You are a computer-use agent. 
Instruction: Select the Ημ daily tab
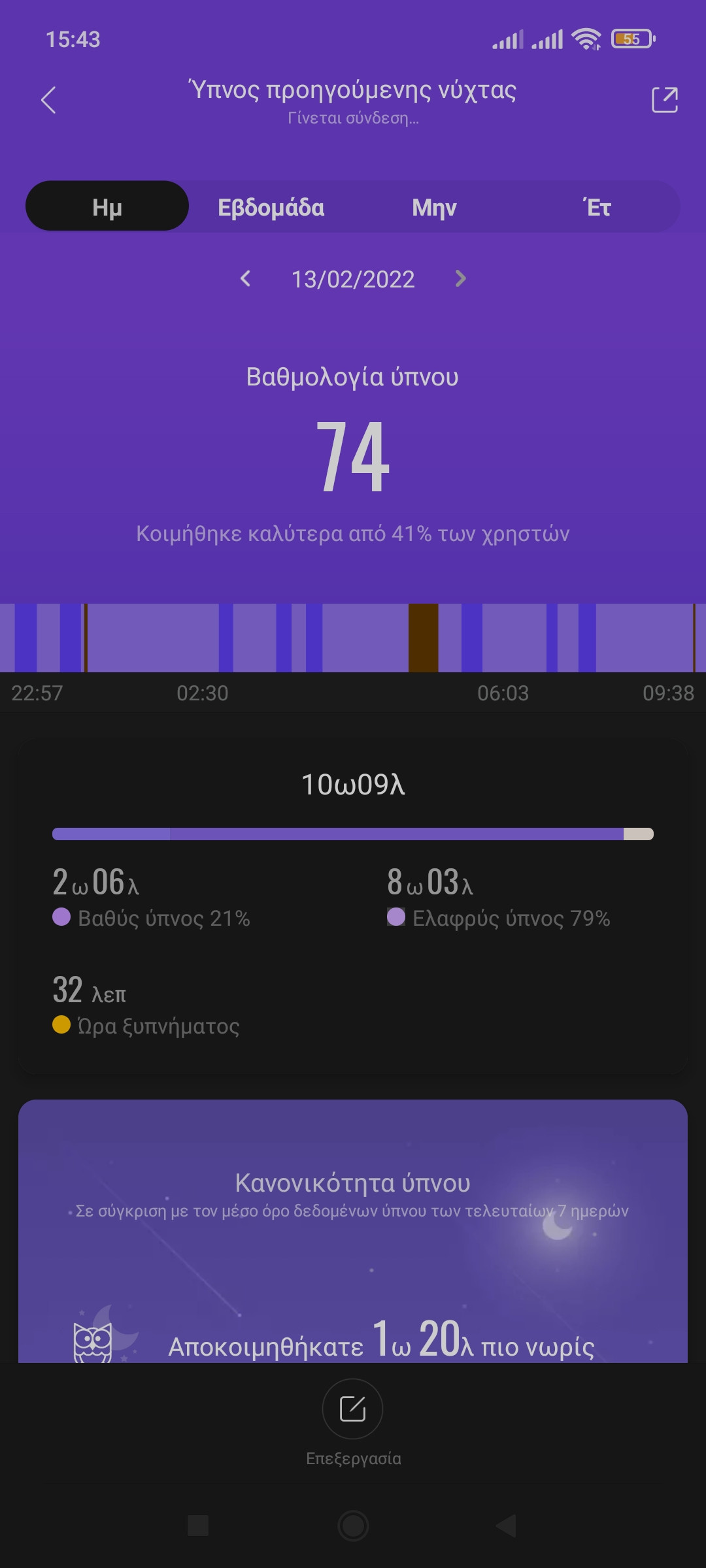coord(107,207)
